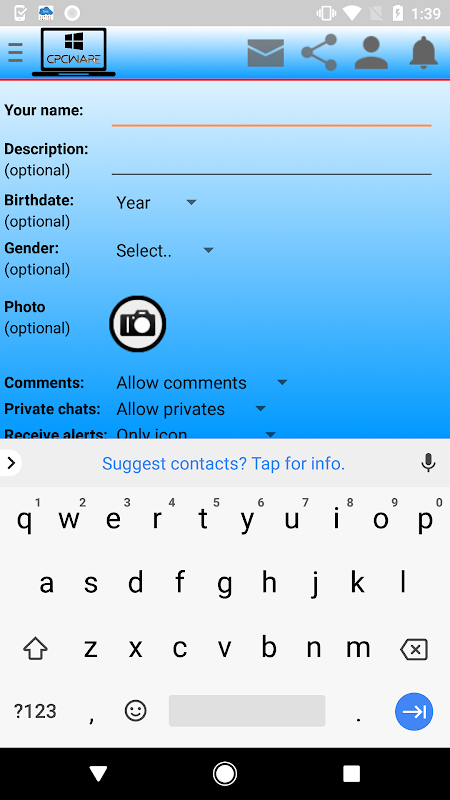Expand the Birthdate Year dropdown
The width and height of the screenshot is (450, 800).
point(156,203)
